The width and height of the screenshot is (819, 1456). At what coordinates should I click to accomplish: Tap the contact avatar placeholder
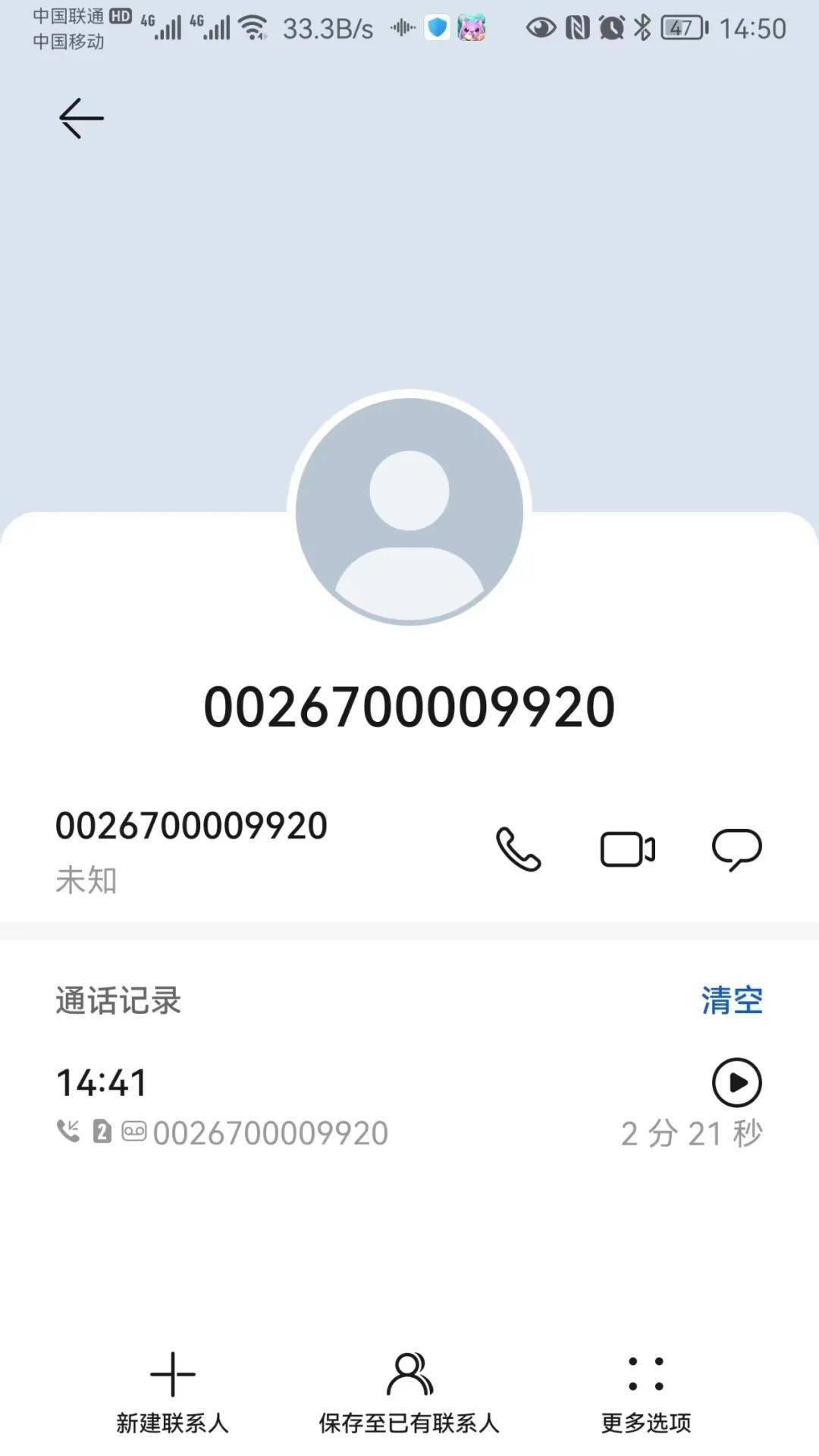pyautogui.click(x=409, y=511)
